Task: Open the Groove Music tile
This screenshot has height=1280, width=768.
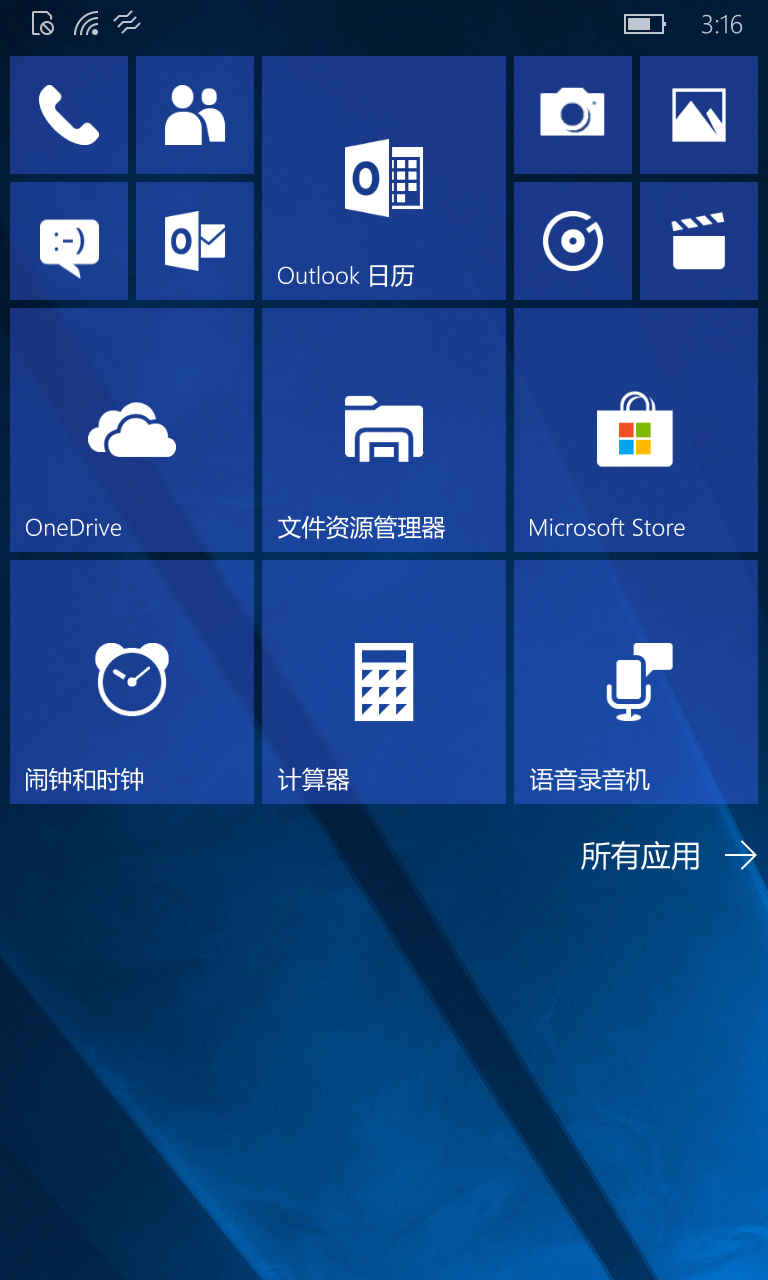Action: click(573, 241)
